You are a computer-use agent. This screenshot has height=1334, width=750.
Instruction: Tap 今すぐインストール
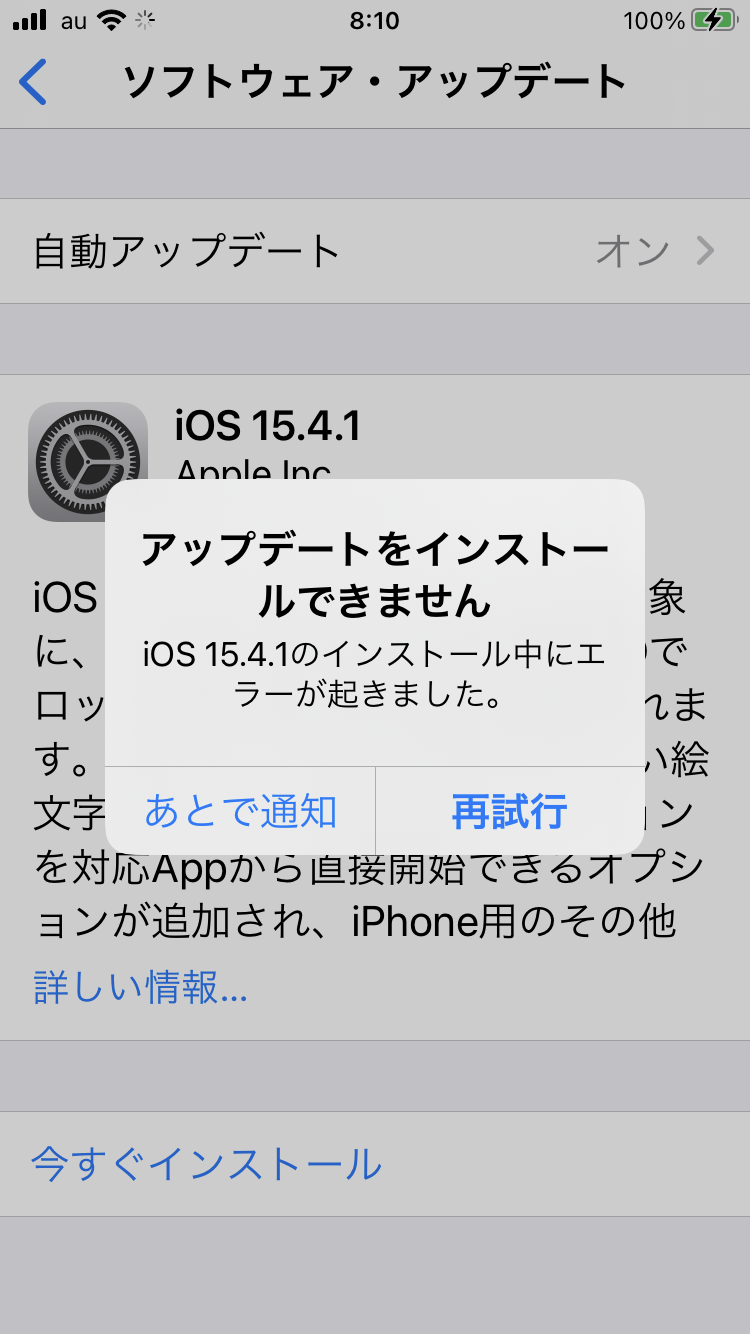tap(206, 1164)
